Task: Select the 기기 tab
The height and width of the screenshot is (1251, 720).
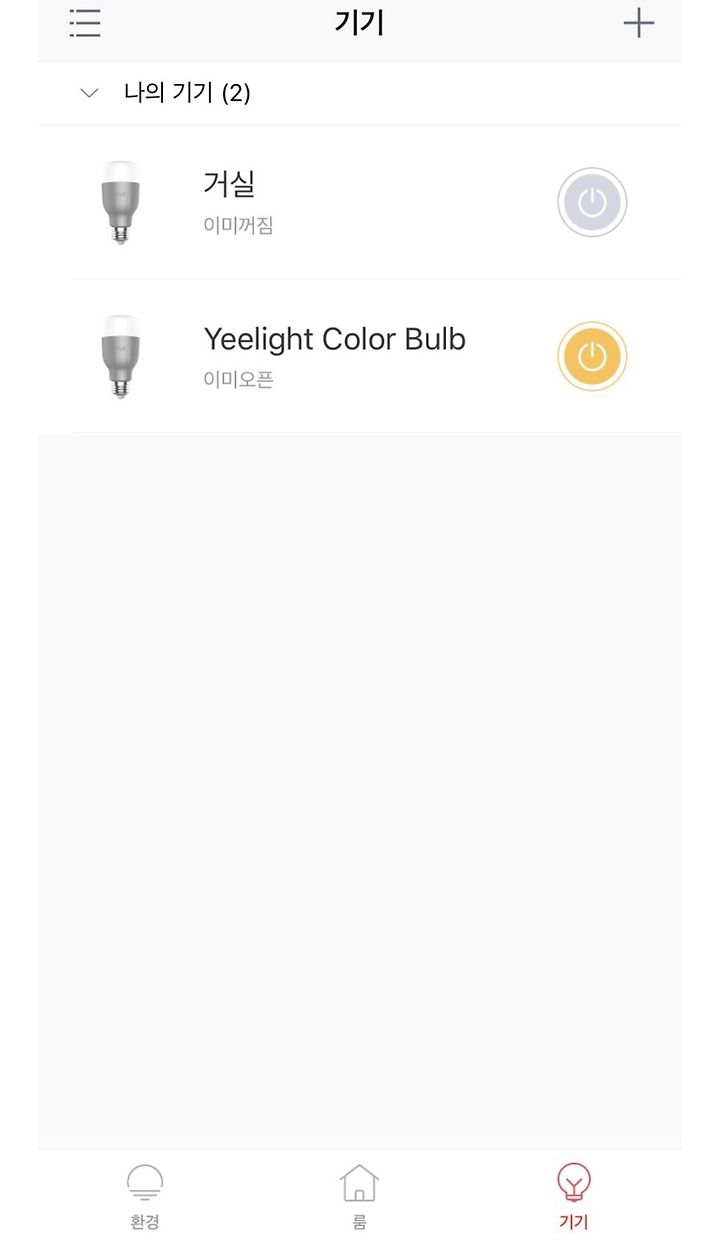Action: coord(574,1196)
